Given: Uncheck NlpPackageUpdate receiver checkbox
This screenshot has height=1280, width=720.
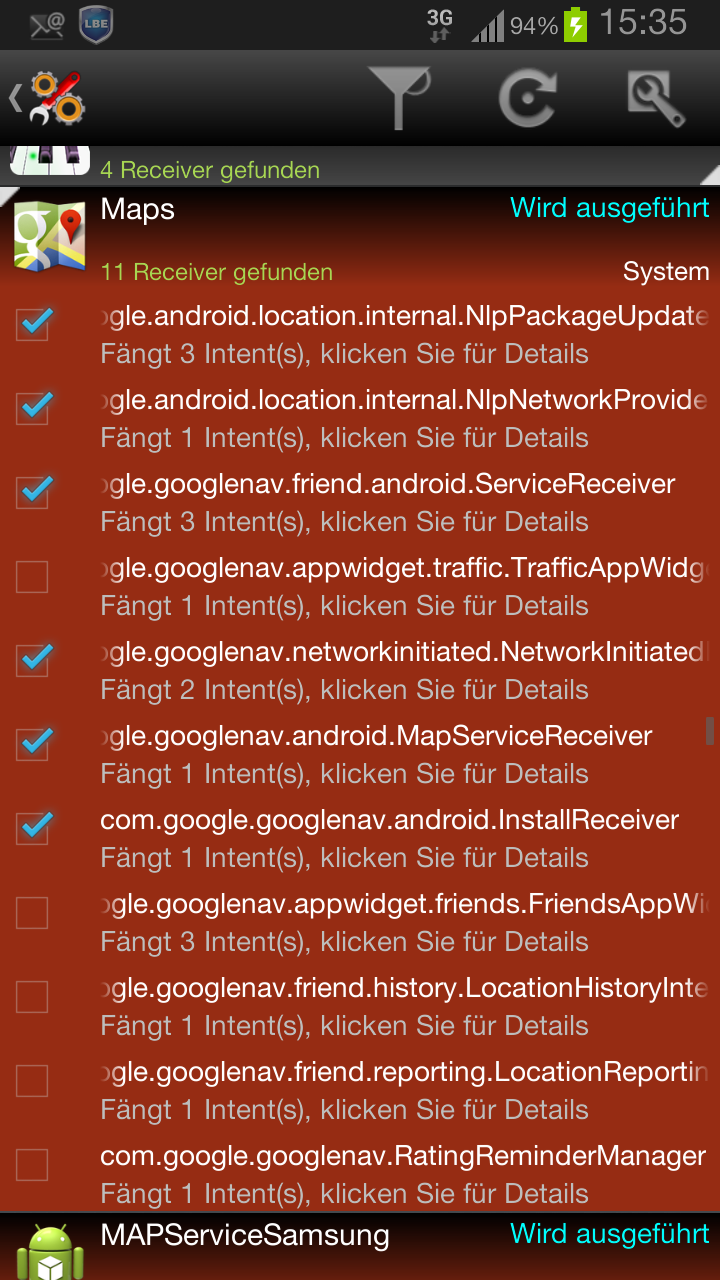Looking at the screenshot, I should [33, 324].
